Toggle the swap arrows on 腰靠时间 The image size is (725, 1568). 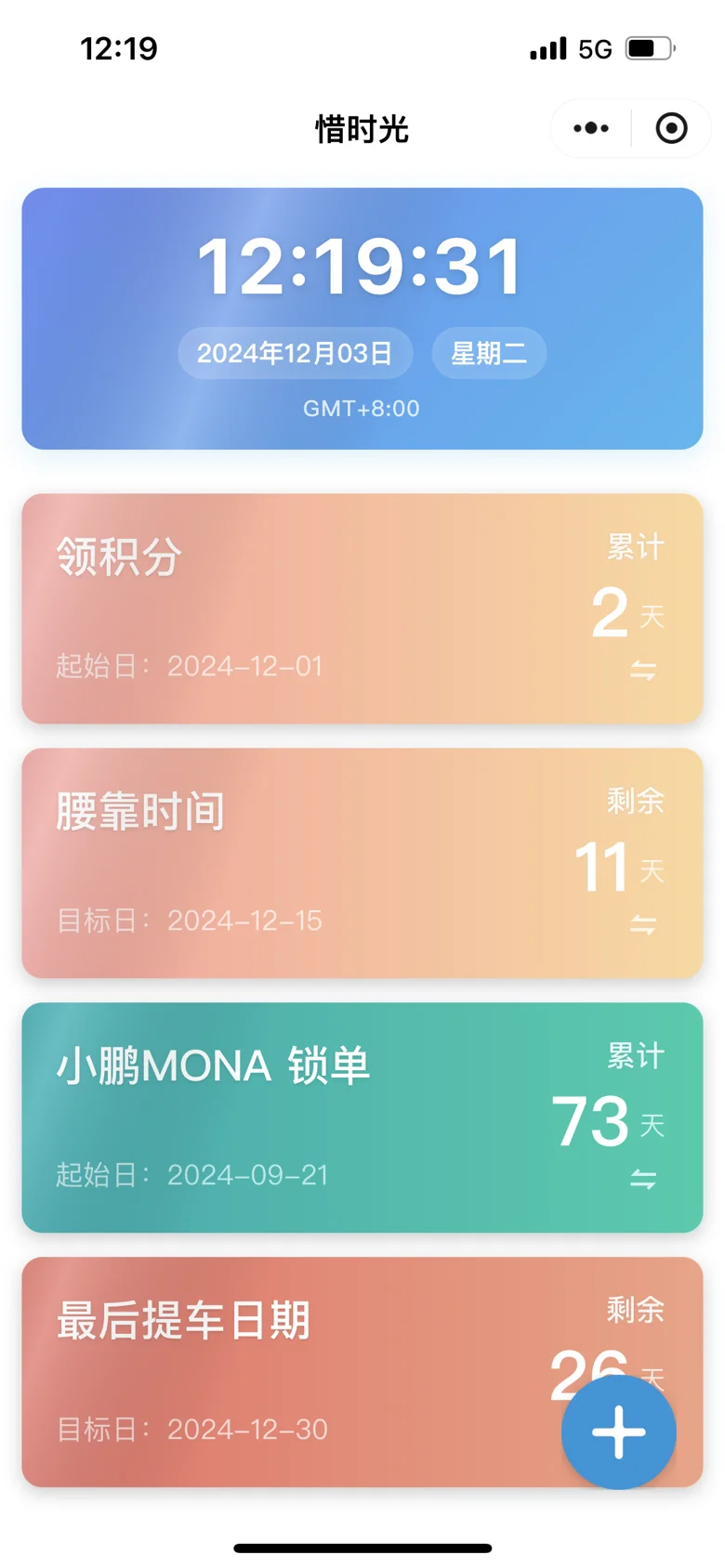(643, 924)
